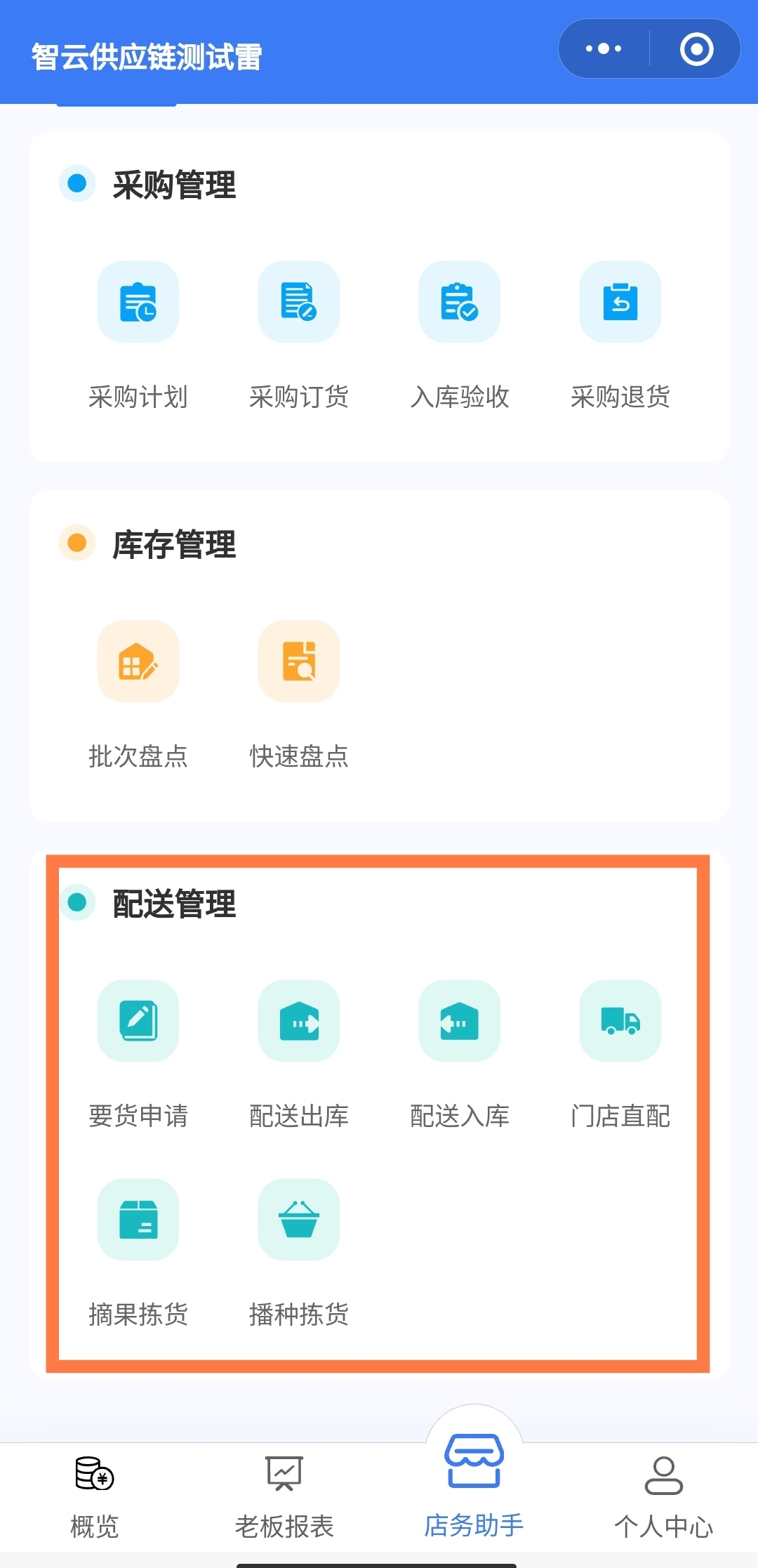Go to 入库验收

(460, 302)
